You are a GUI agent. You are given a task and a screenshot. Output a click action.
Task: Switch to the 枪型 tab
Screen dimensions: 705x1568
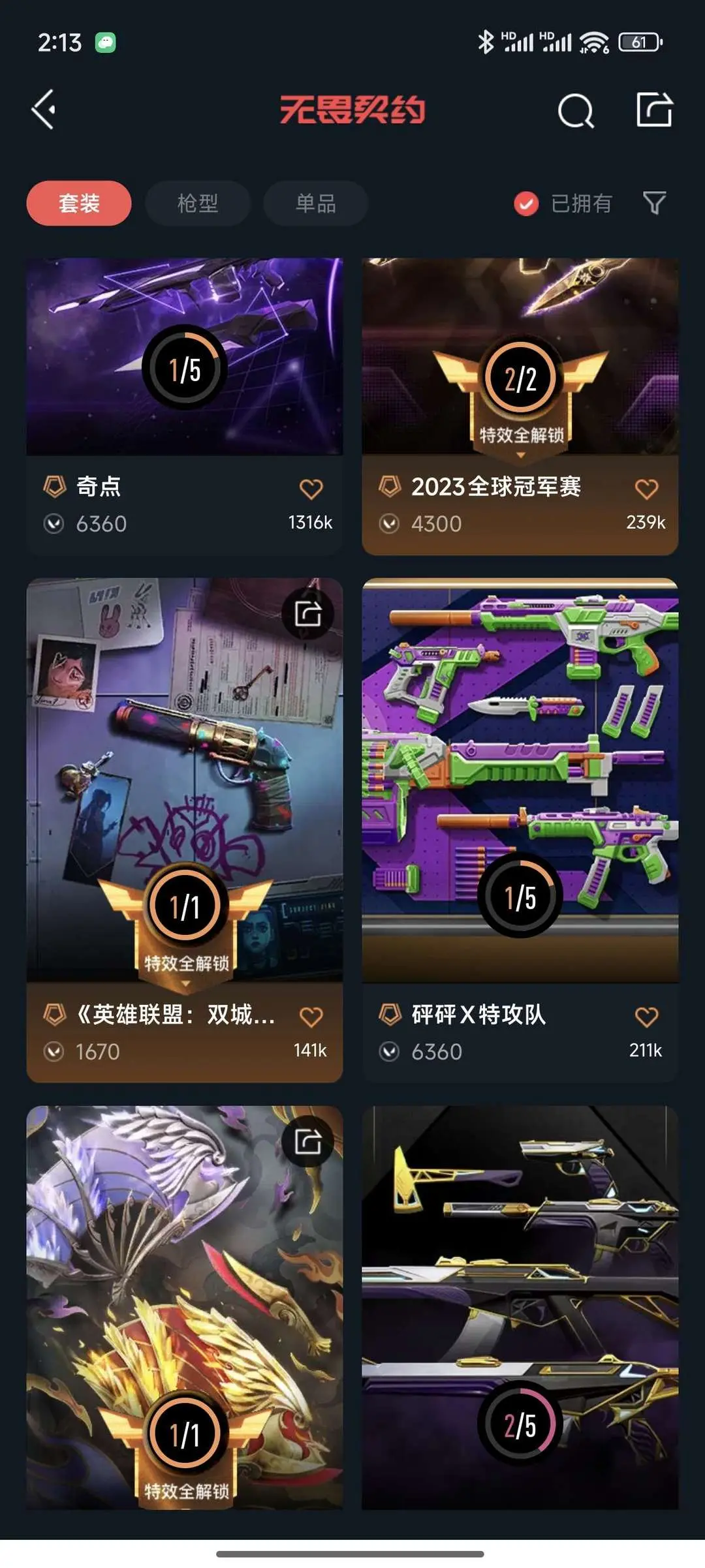[198, 204]
